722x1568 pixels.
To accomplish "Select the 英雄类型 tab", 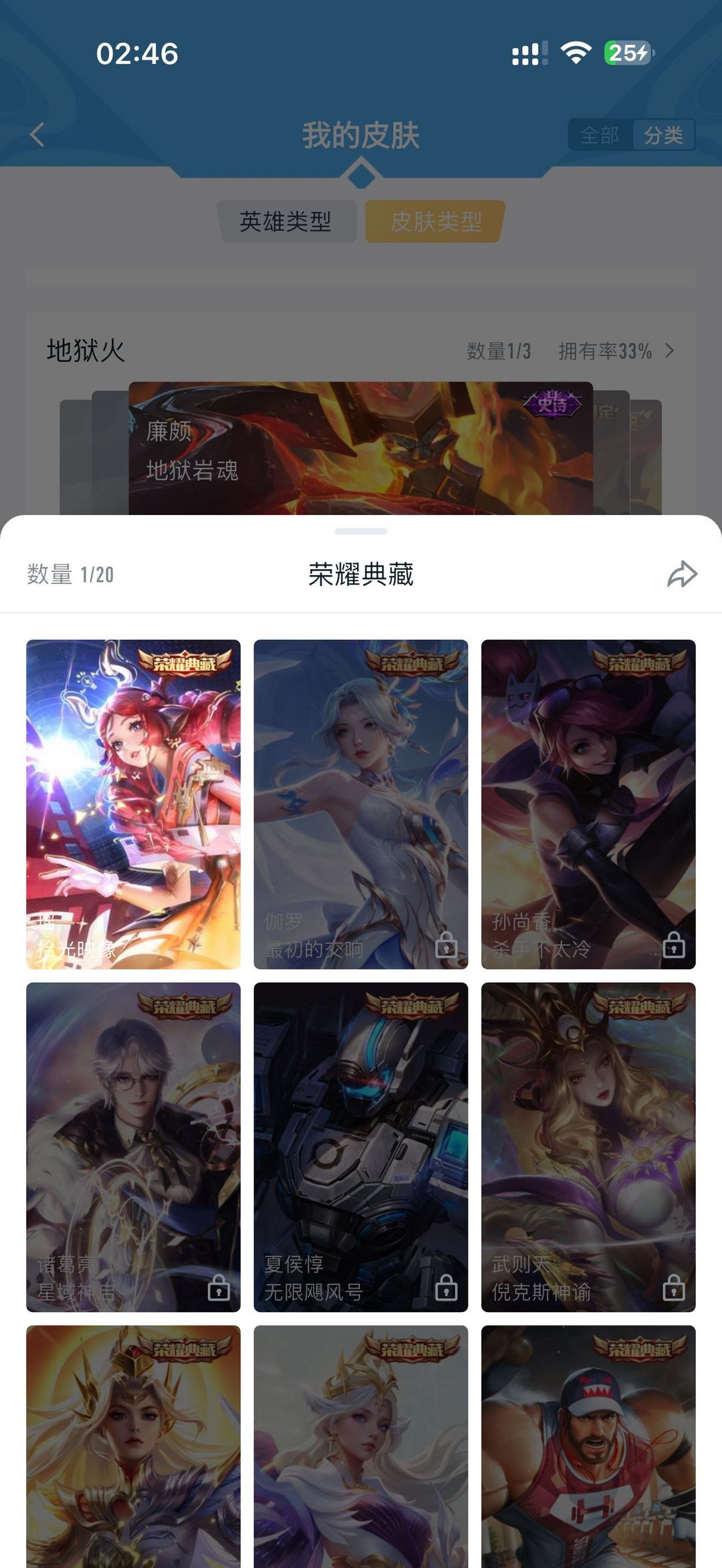I will click(285, 221).
